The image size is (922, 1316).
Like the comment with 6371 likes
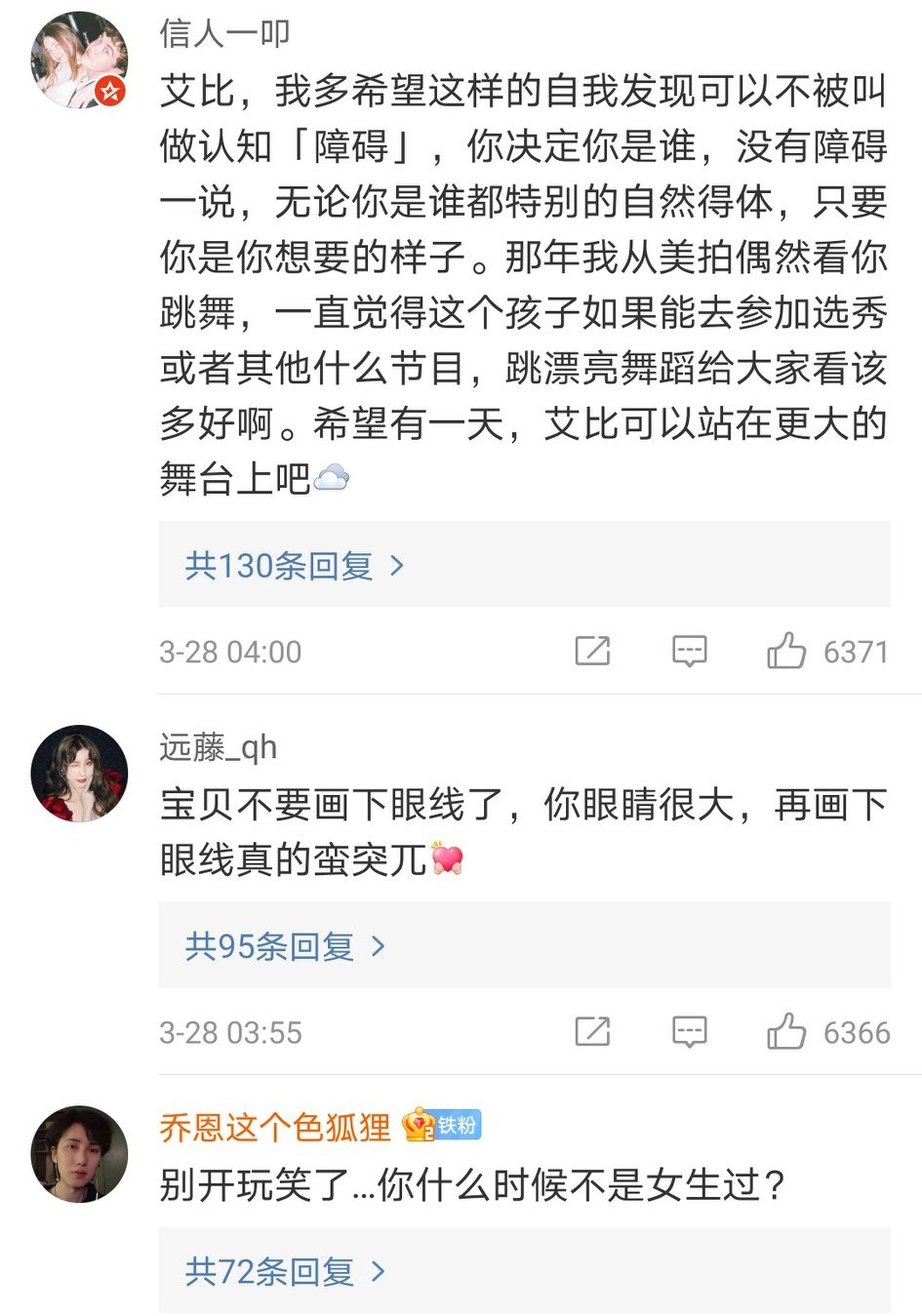786,651
